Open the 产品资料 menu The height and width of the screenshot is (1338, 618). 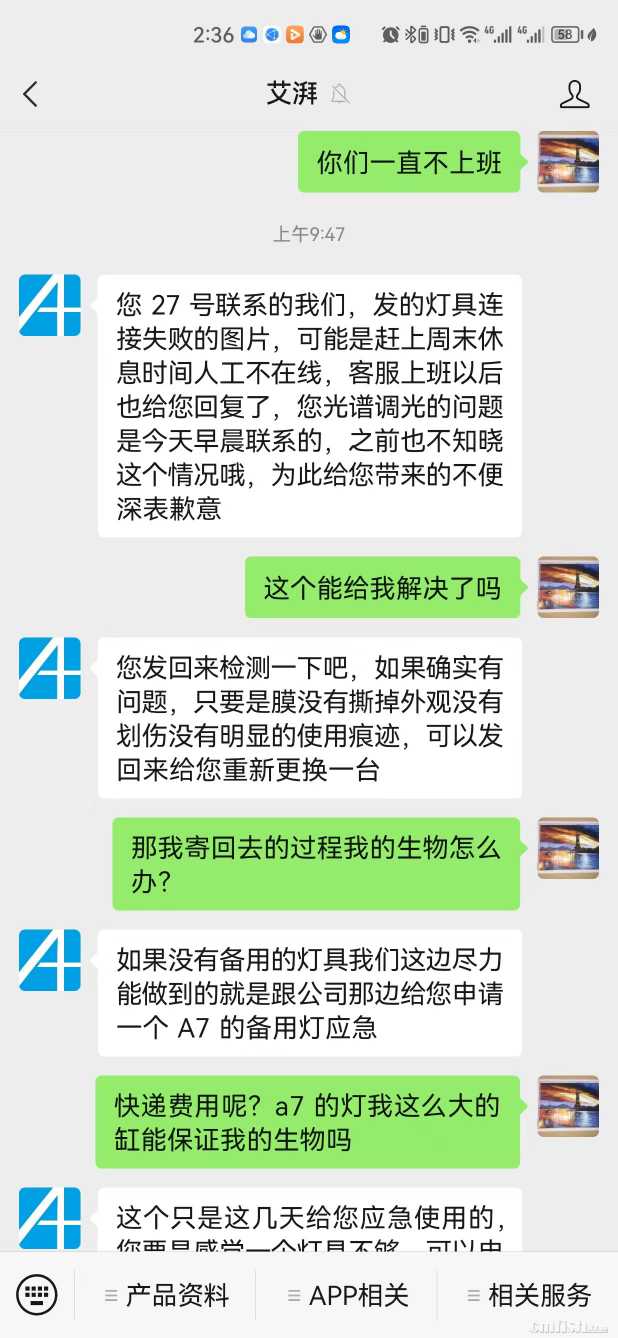[x=167, y=1295]
